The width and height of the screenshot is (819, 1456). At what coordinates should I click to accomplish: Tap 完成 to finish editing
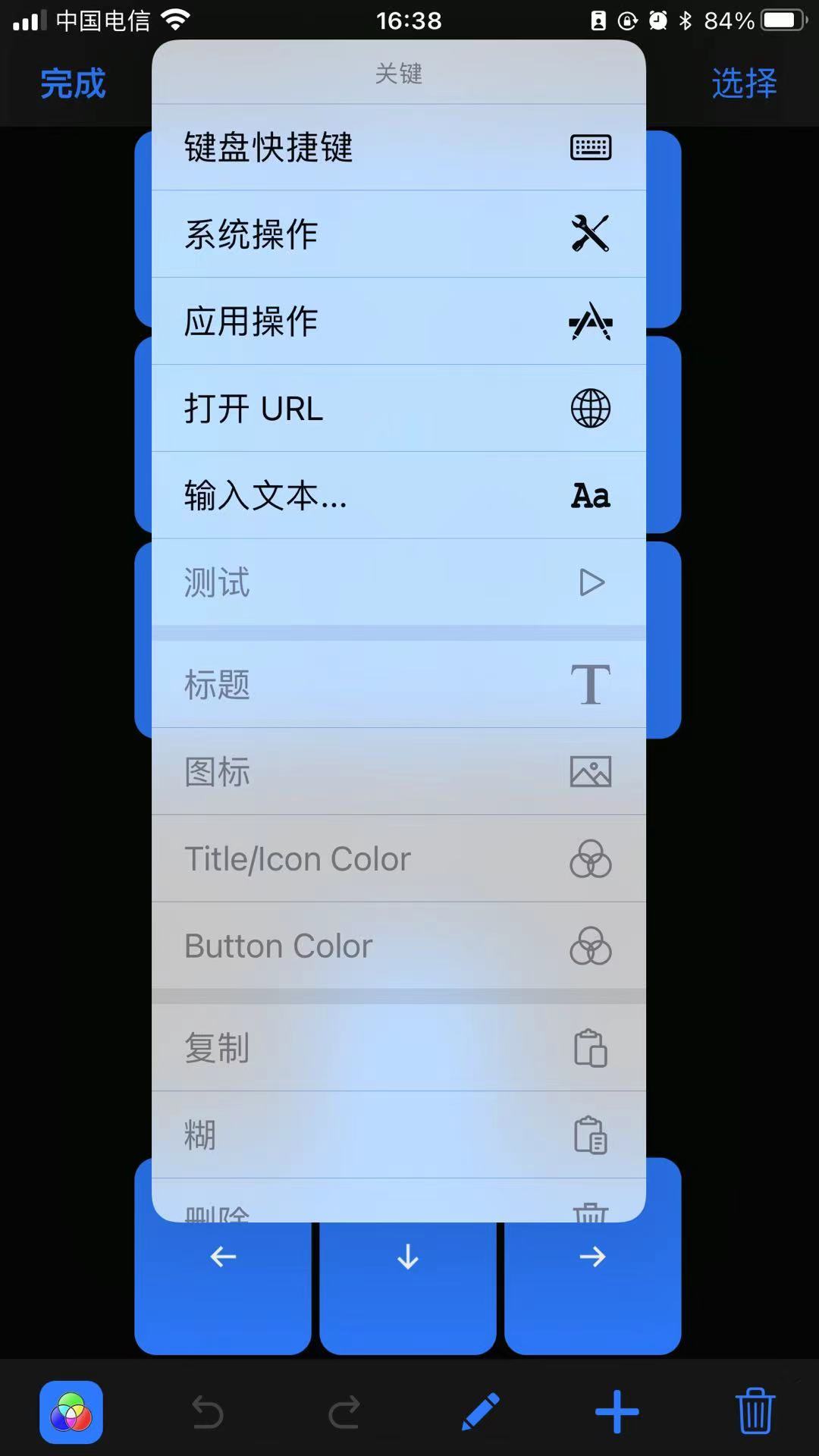click(73, 83)
